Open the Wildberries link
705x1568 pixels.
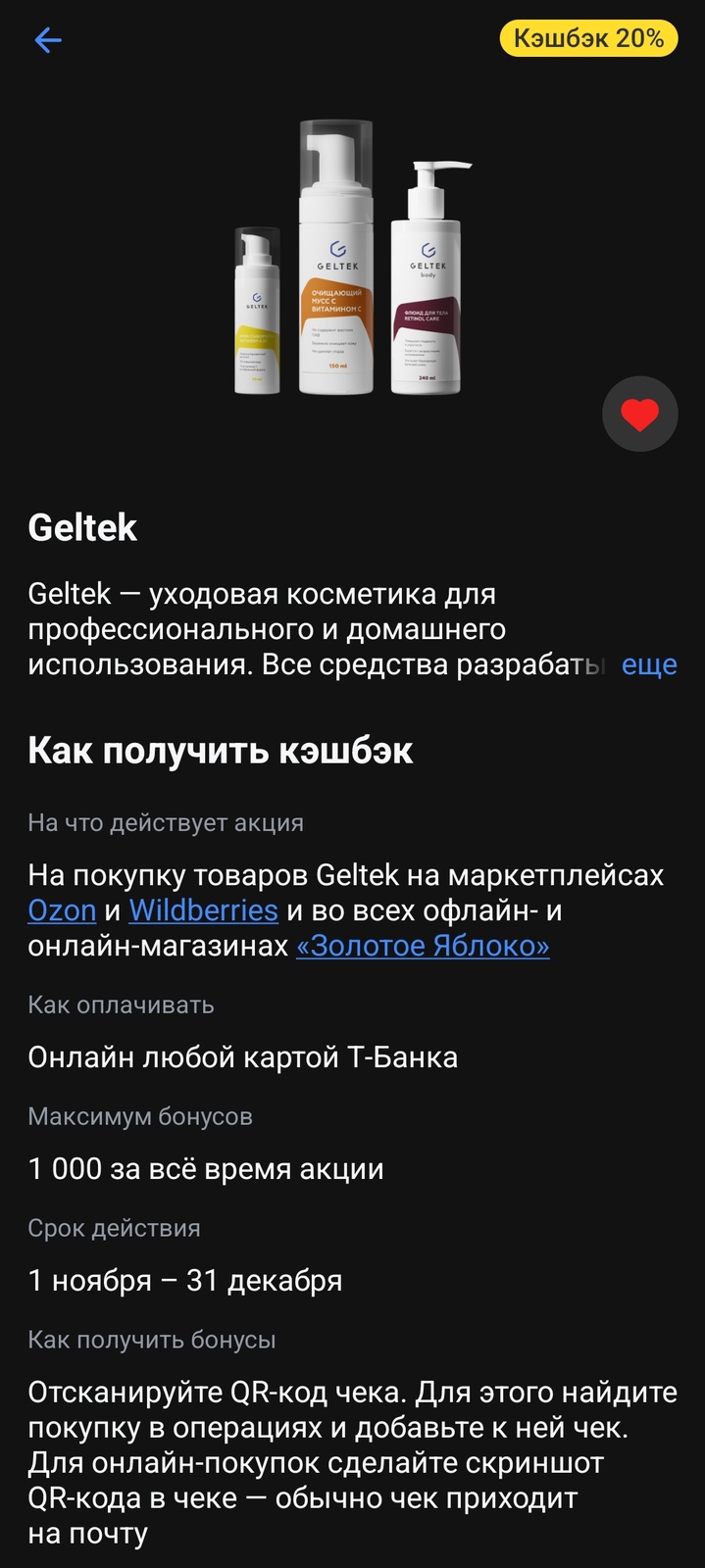(203, 910)
